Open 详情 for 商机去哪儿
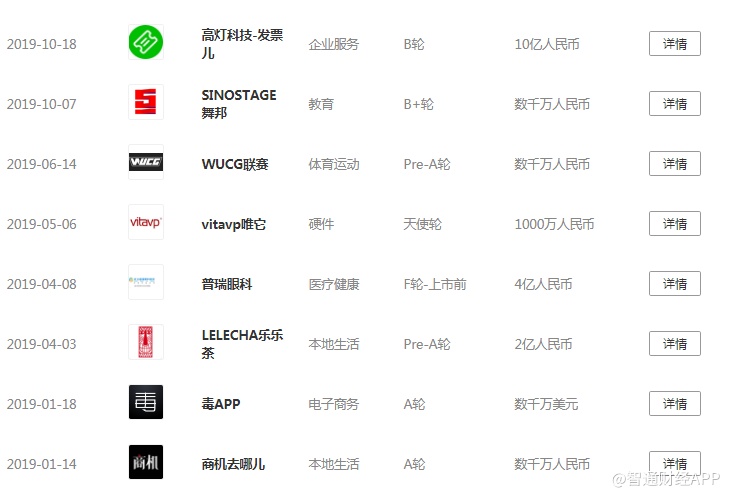Screen dimensions: 730x498 pyautogui.click(x=675, y=464)
